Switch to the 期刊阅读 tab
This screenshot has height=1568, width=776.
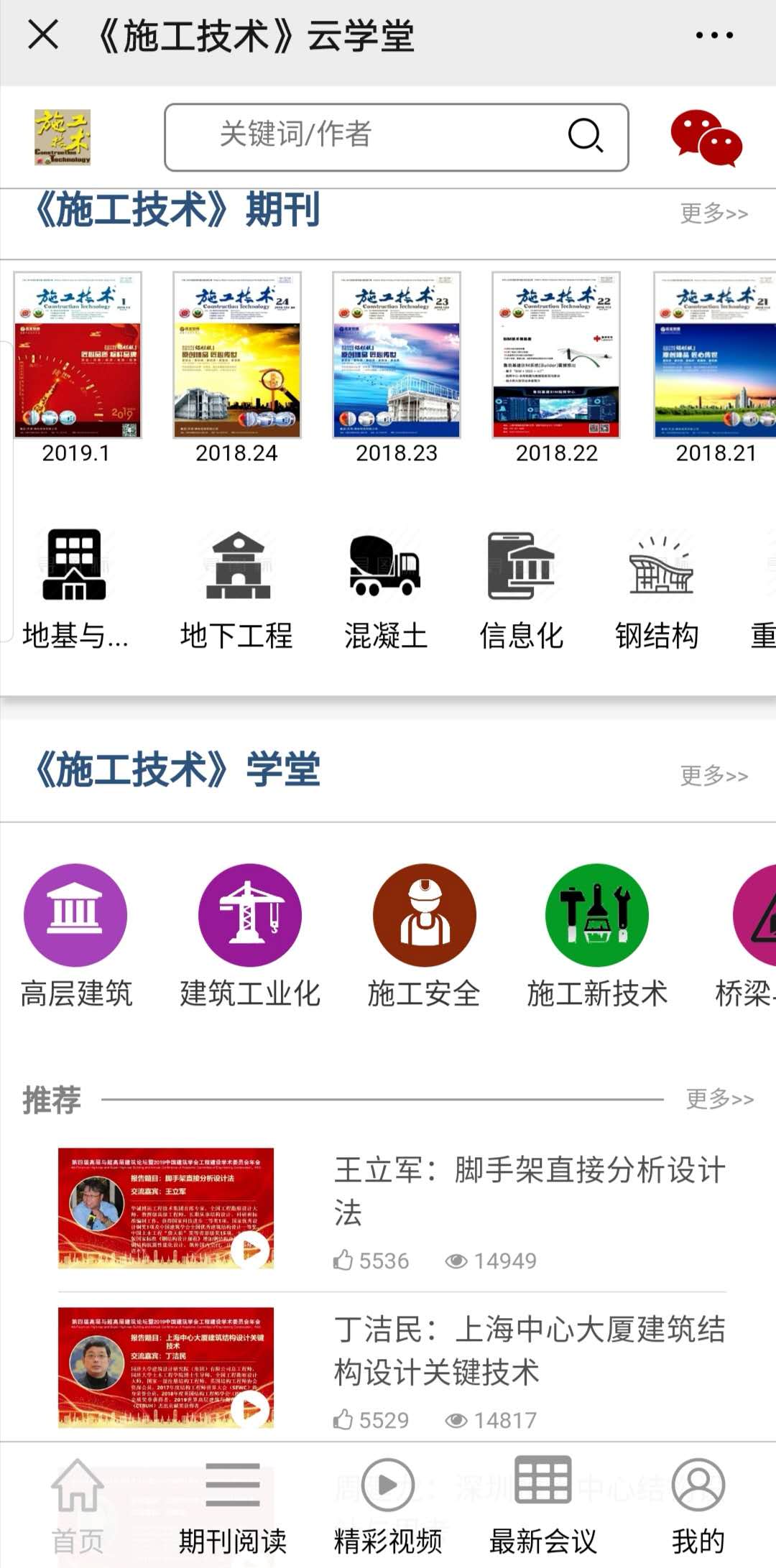coord(233,1506)
